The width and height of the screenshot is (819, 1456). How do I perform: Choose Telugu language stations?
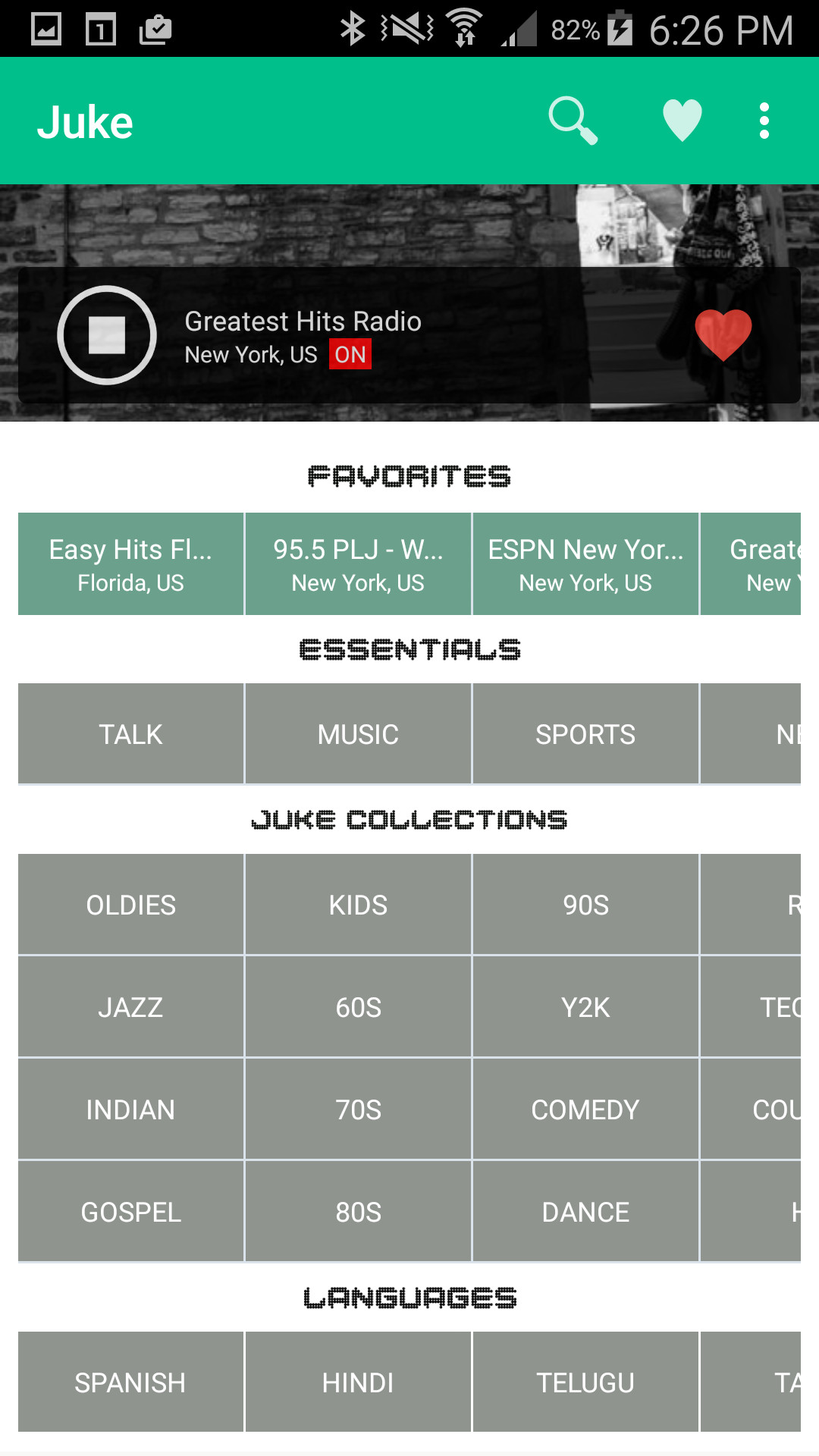585,1382
